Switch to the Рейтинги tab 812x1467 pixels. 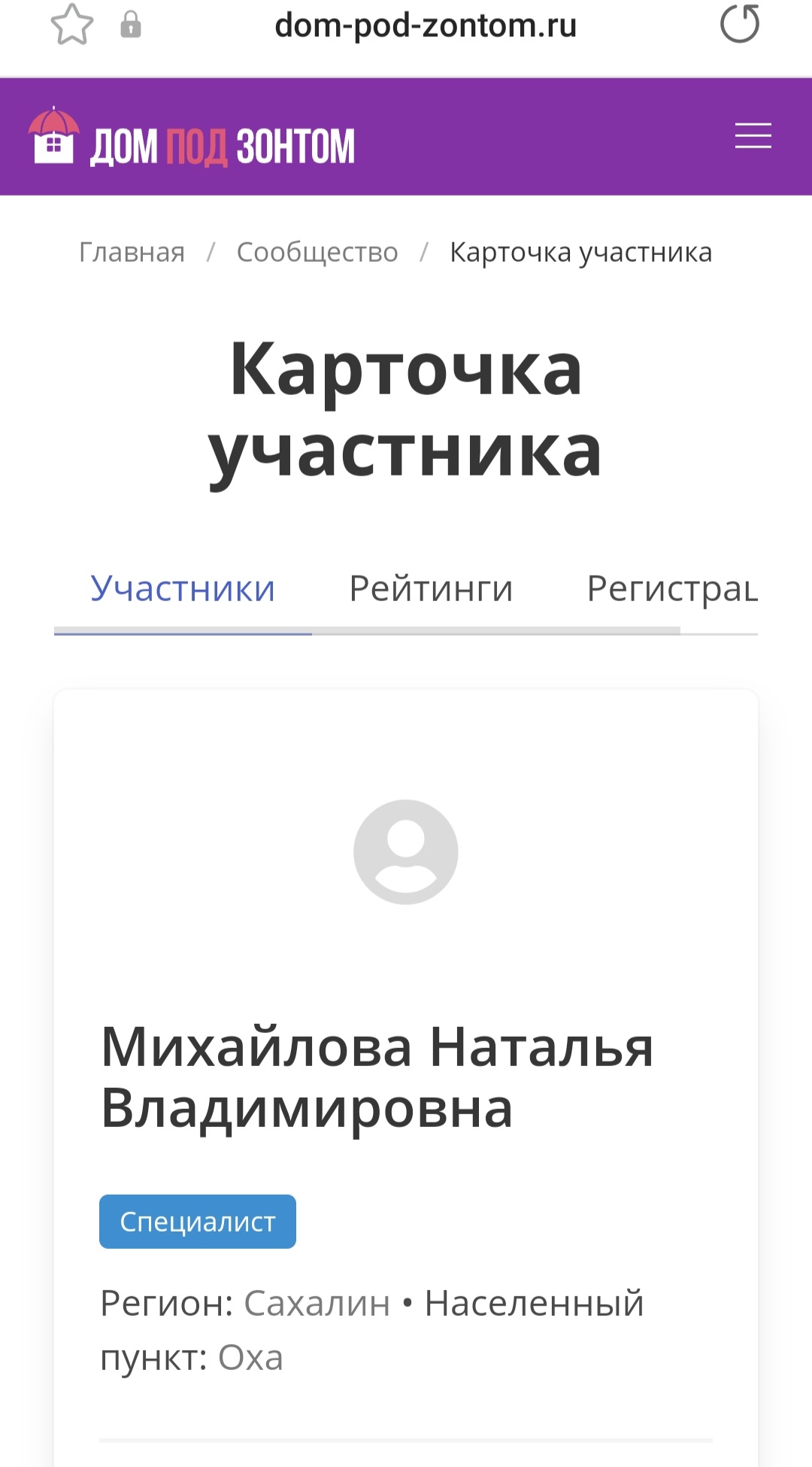[x=431, y=588]
